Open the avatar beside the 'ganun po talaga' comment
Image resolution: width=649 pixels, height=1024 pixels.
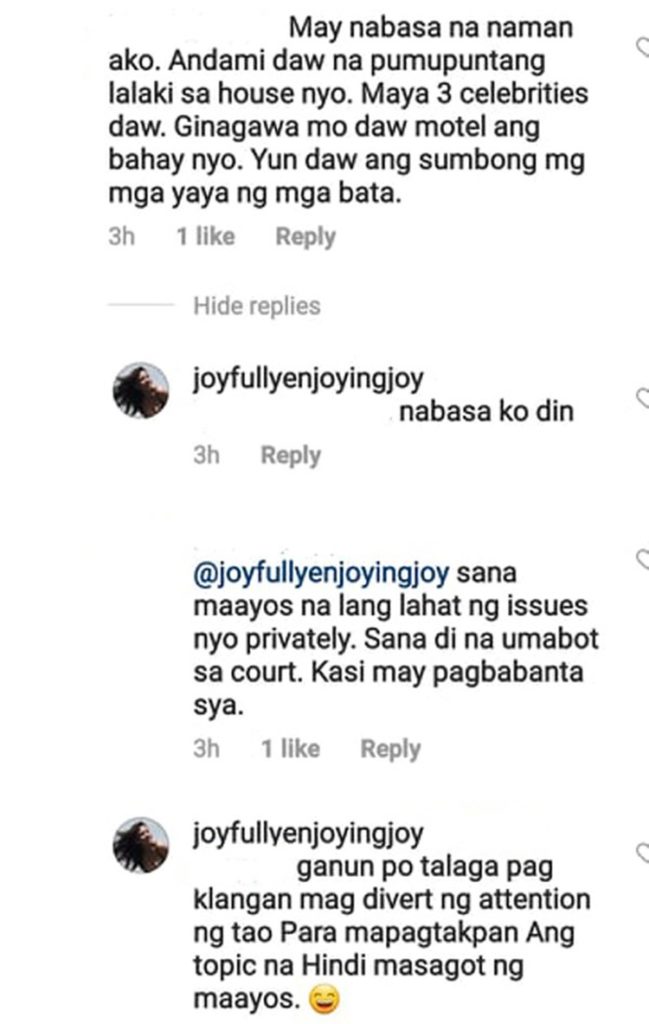click(x=141, y=844)
